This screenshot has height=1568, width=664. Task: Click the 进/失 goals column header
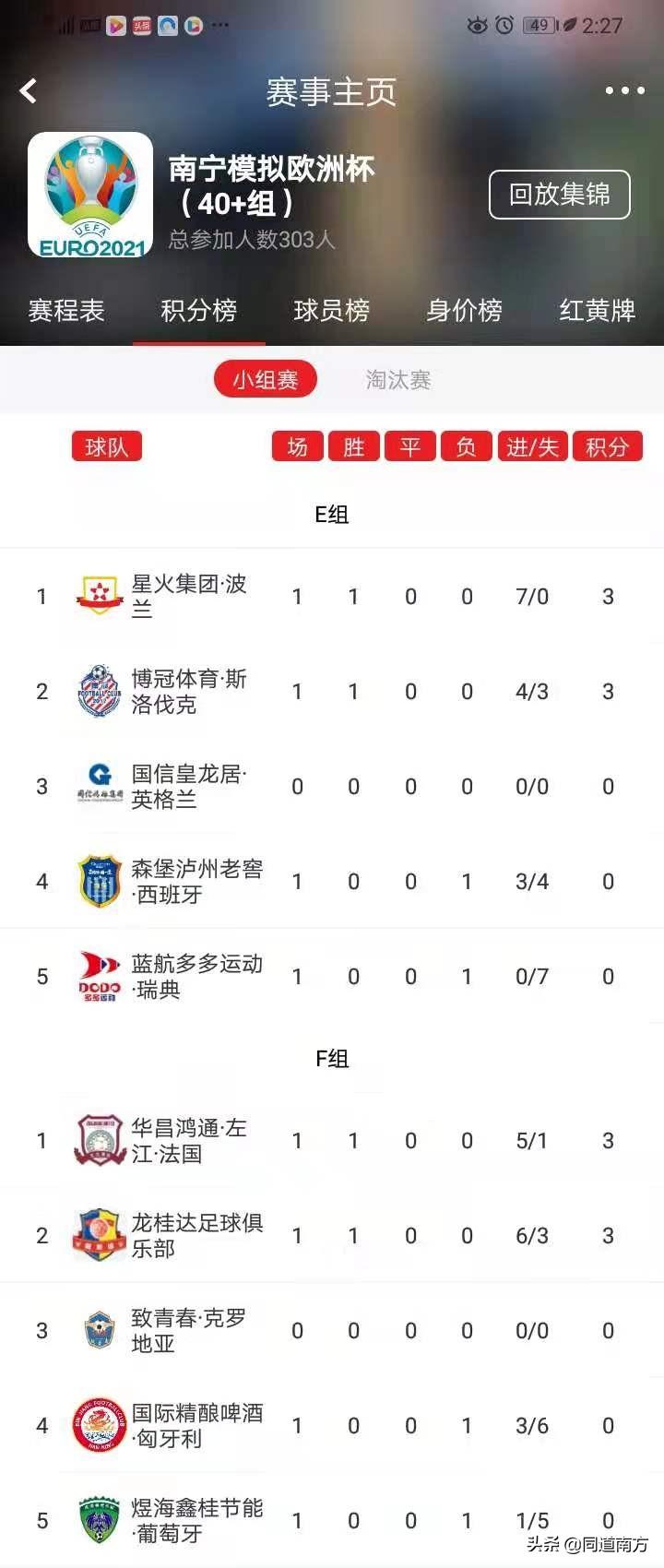pyautogui.click(x=531, y=446)
